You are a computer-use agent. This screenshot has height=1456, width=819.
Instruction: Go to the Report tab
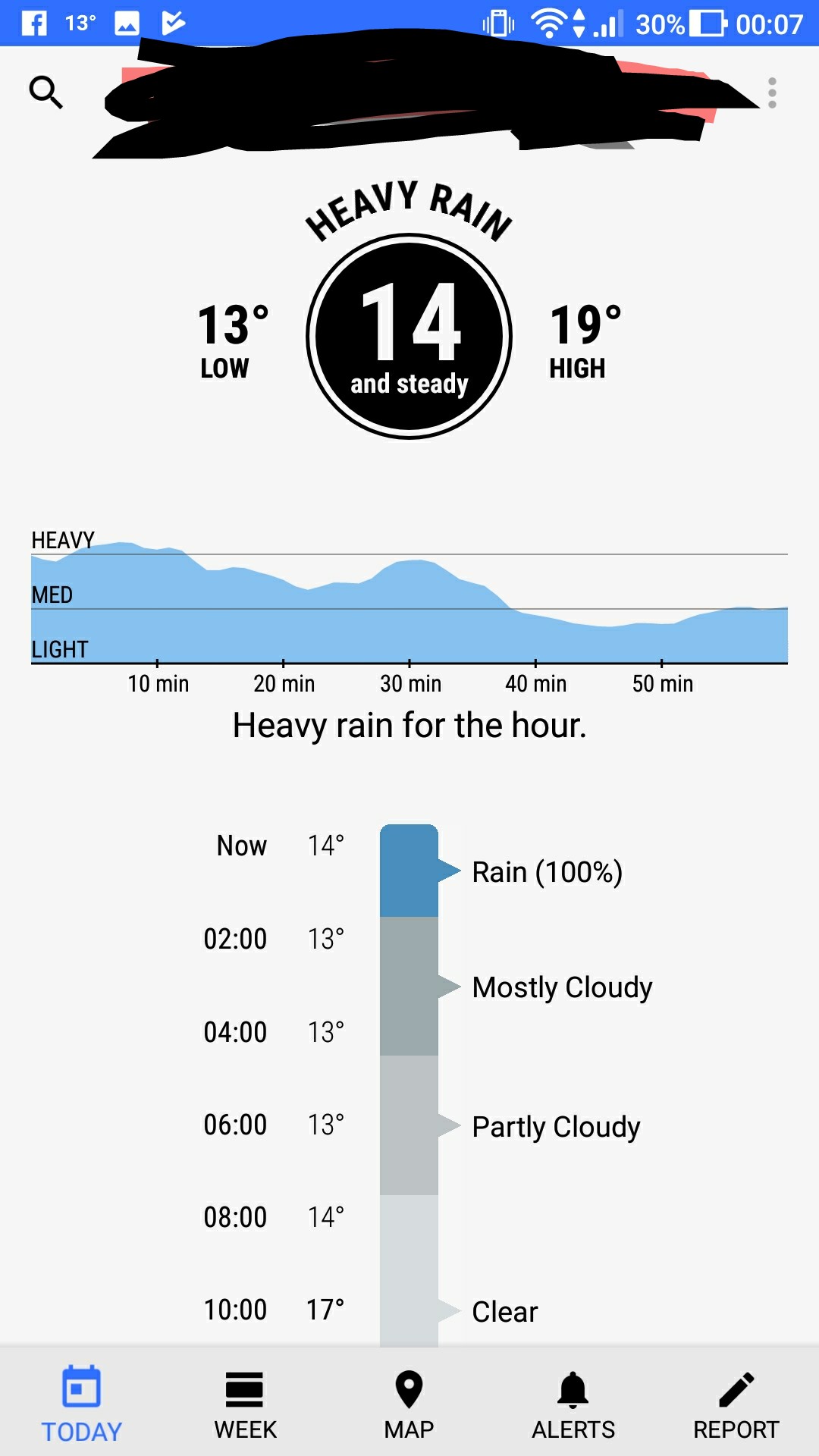[x=736, y=1404]
